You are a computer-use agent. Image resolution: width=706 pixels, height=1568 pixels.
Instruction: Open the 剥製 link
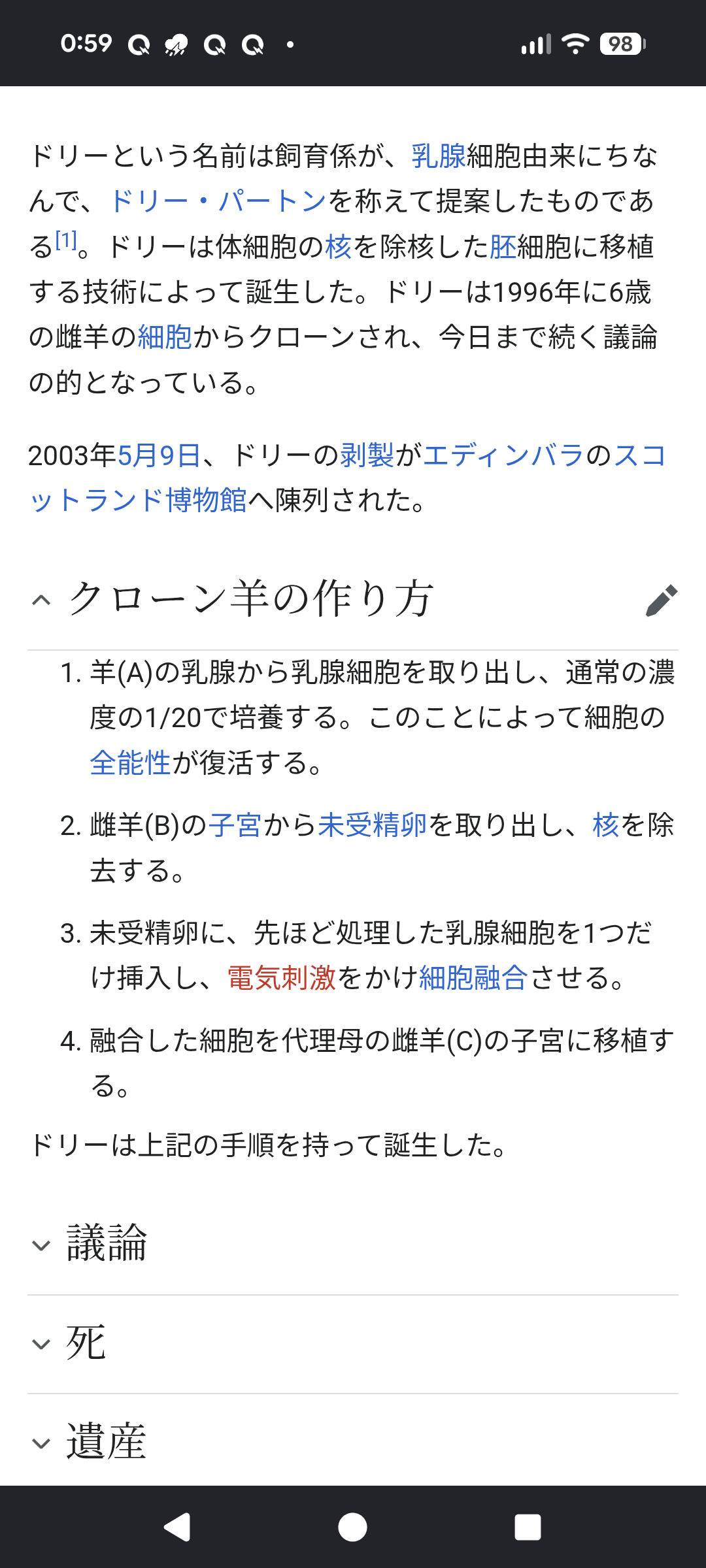(x=367, y=455)
